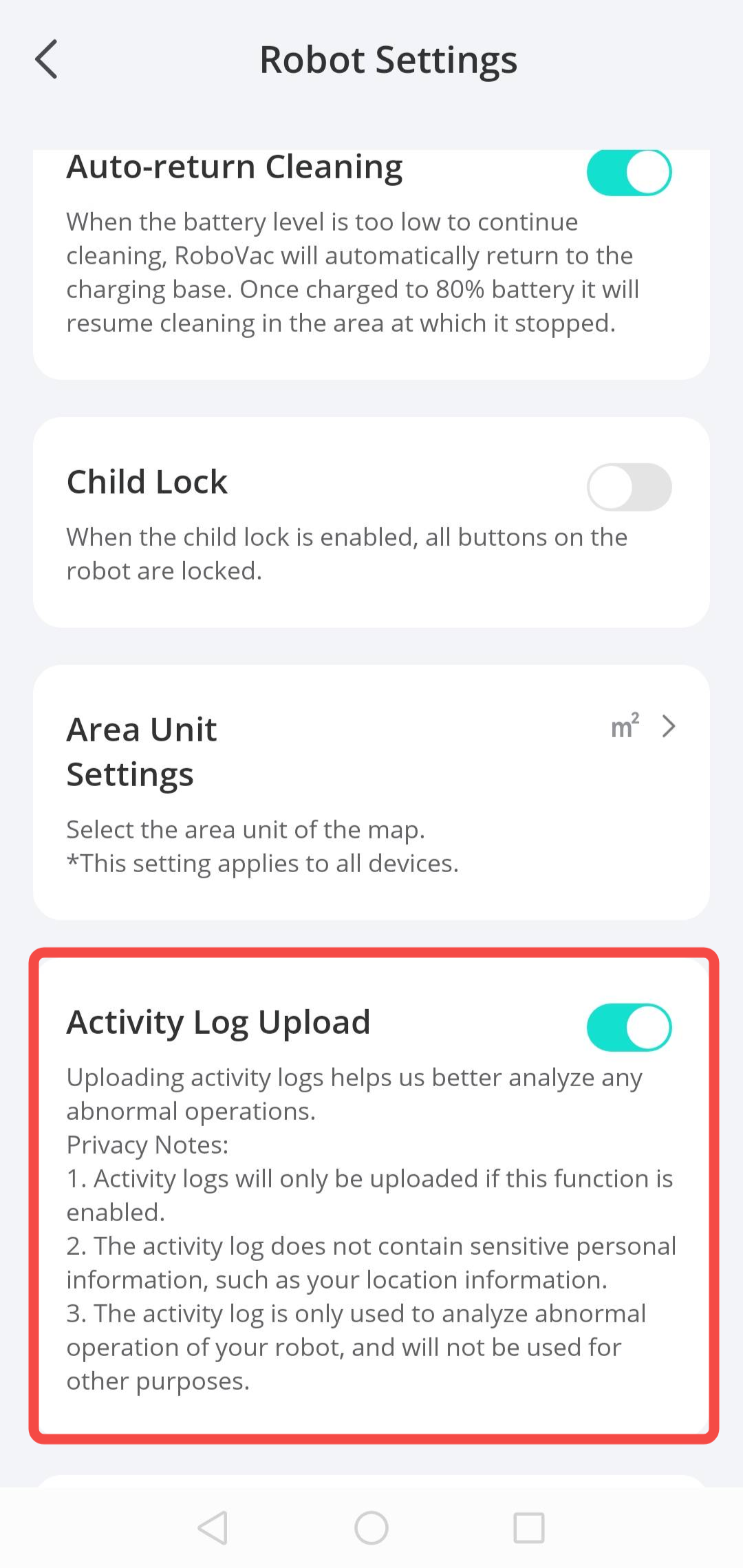Open the system recent apps view
The image size is (743, 1568).
point(528,1528)
